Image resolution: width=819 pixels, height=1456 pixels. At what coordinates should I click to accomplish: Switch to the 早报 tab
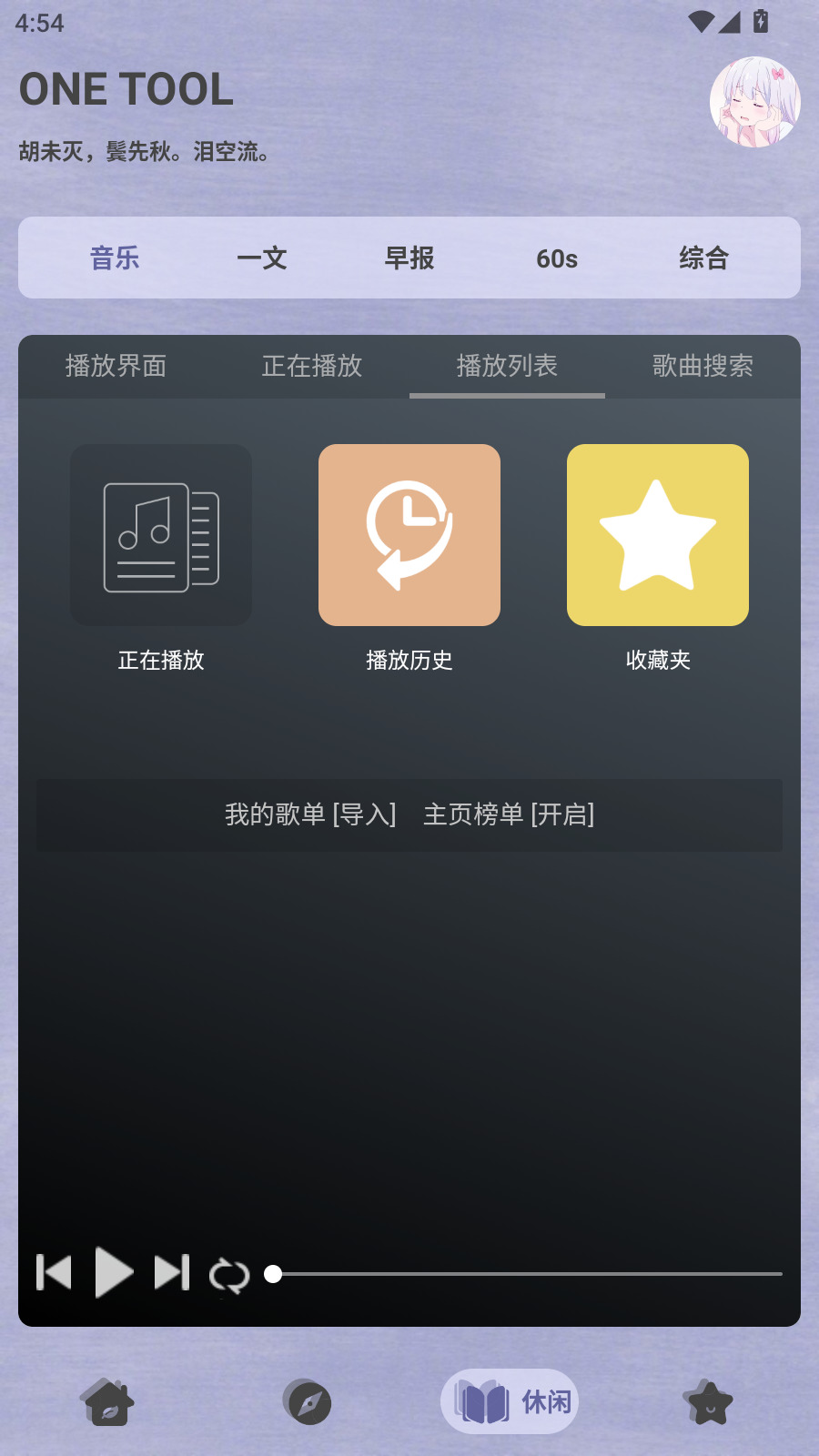click(x=408, y=258)
